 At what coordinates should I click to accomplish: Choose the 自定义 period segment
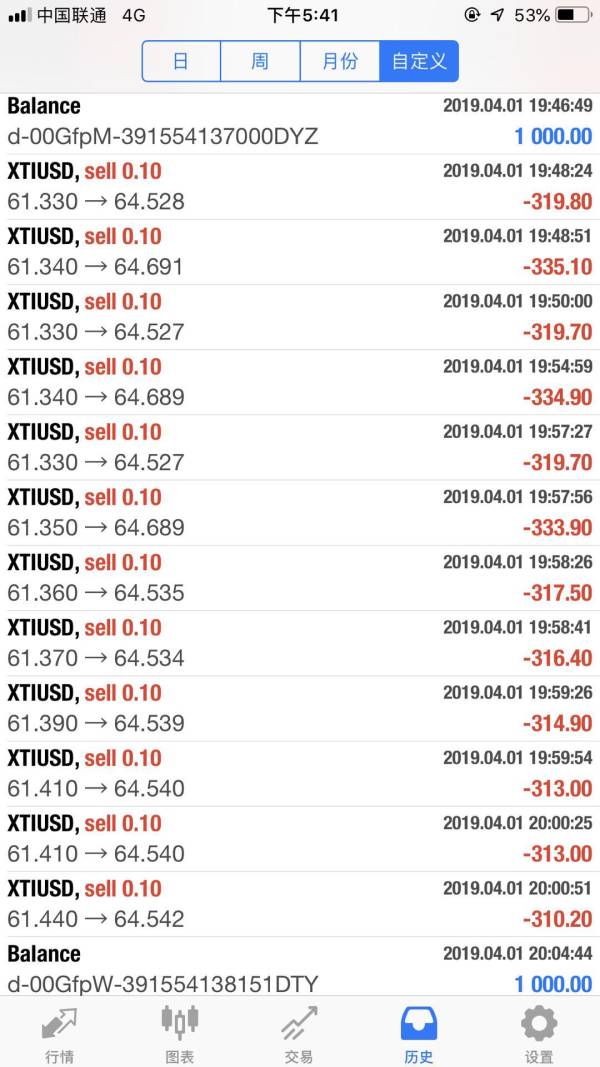419,61
